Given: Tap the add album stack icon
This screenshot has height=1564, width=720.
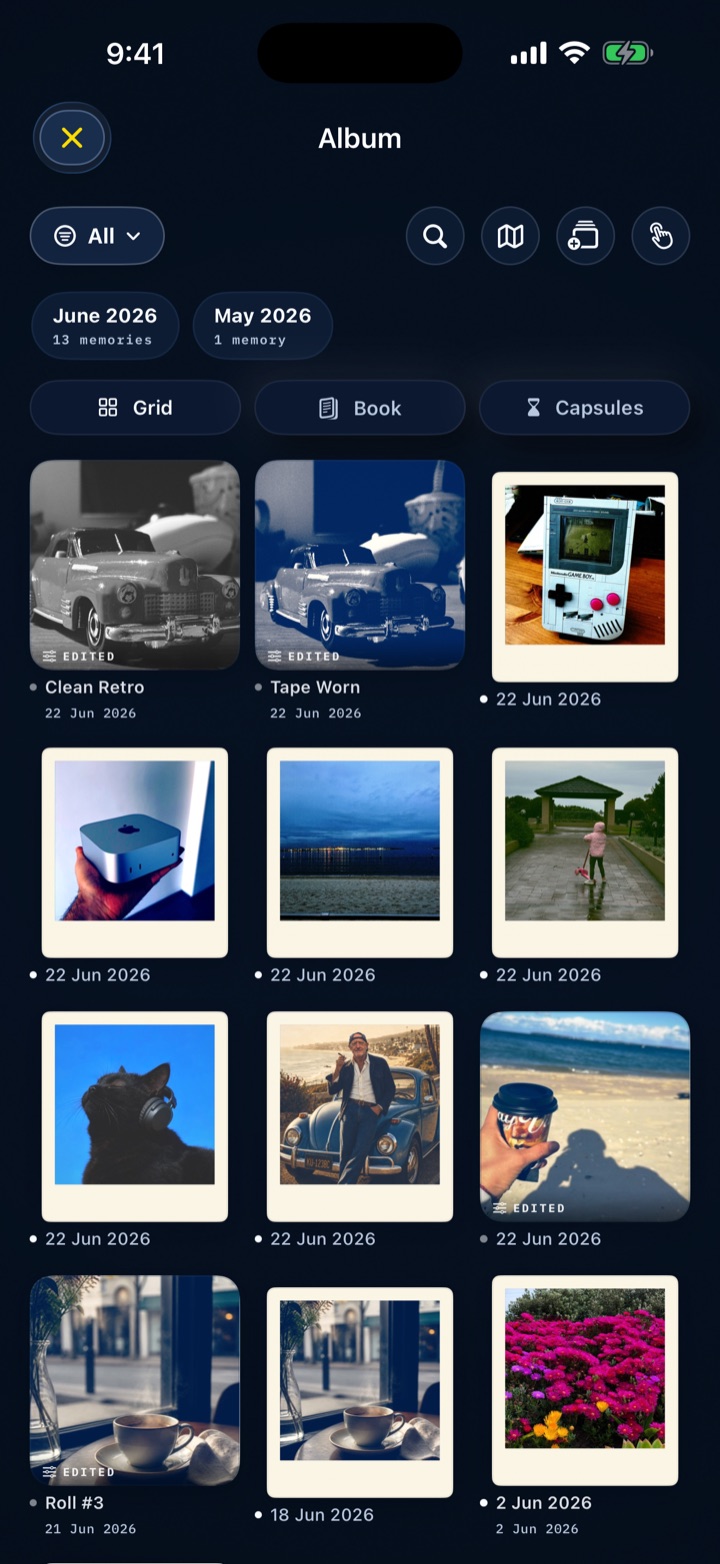Looking at the screenshot, I should click(x=585, y=236).
